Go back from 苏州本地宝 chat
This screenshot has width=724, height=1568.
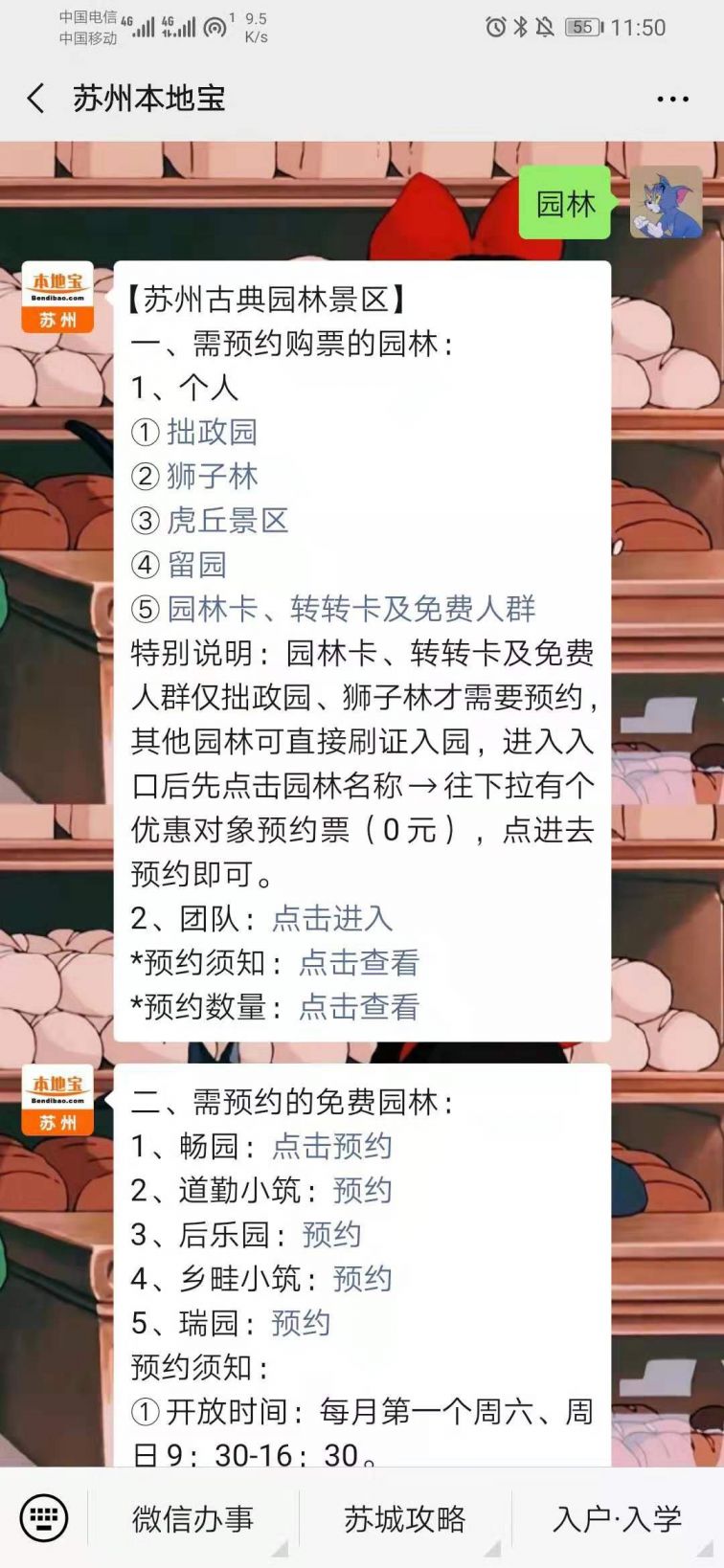36,99
